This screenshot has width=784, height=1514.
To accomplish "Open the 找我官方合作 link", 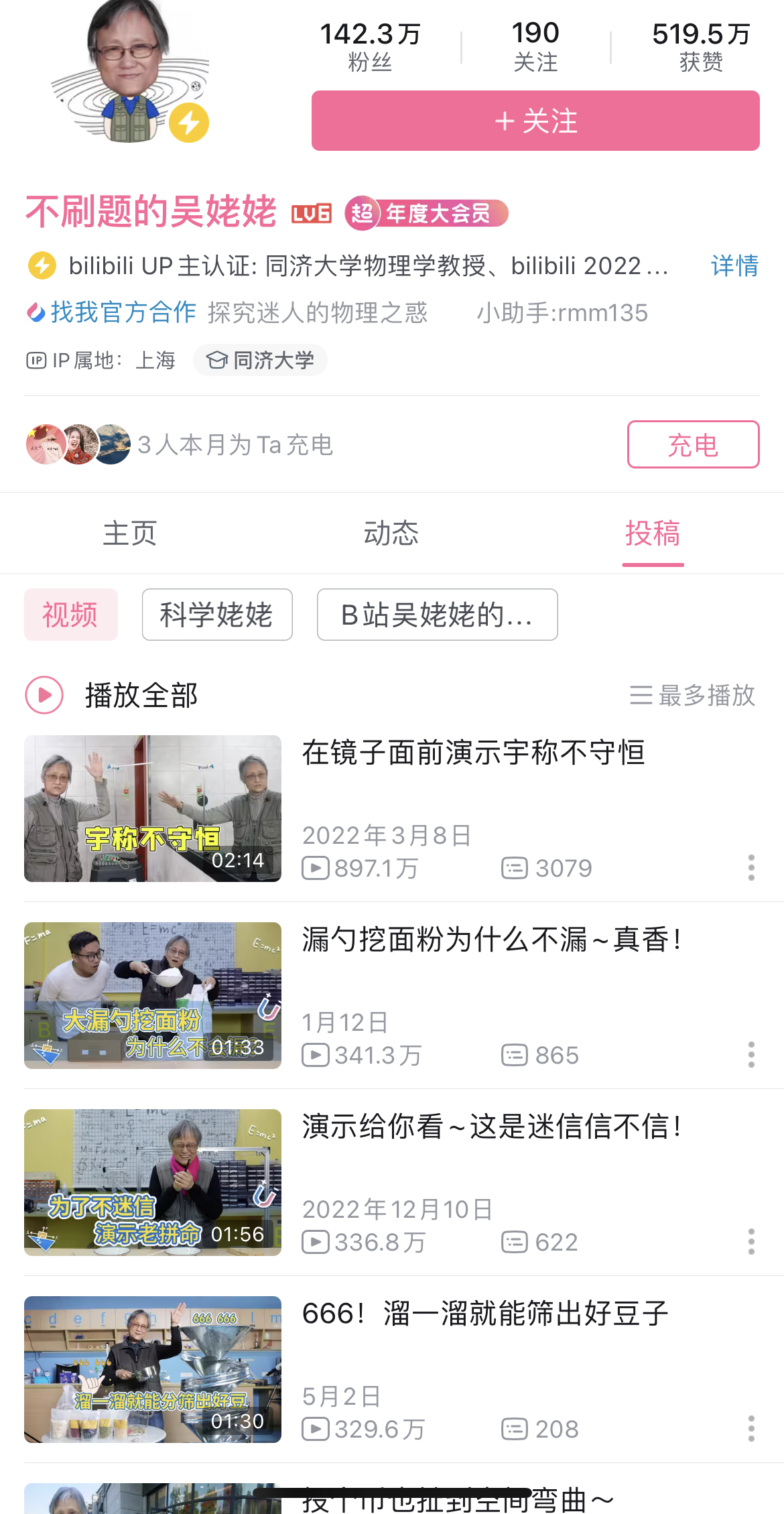I will pos(123,312).
